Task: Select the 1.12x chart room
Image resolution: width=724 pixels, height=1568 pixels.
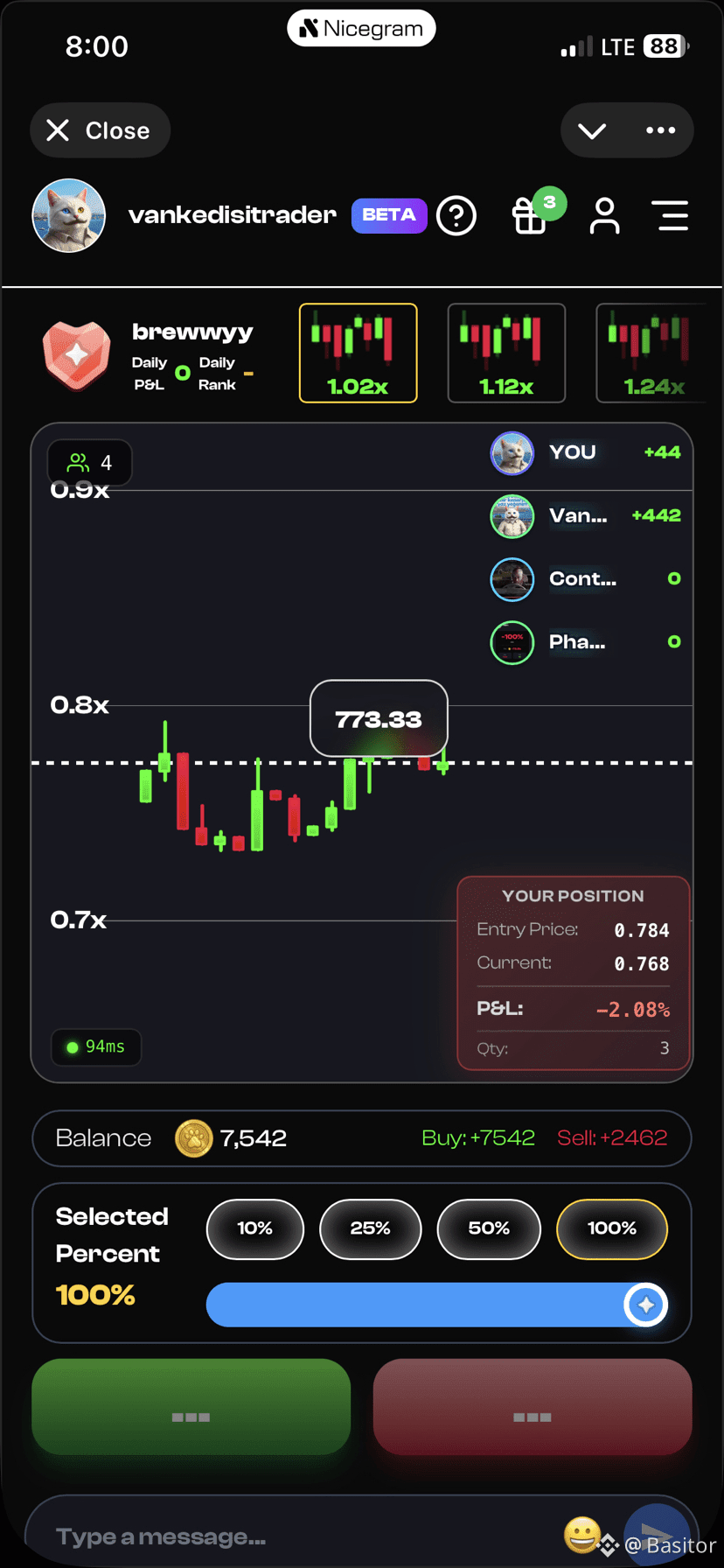Action: [506, 353]
